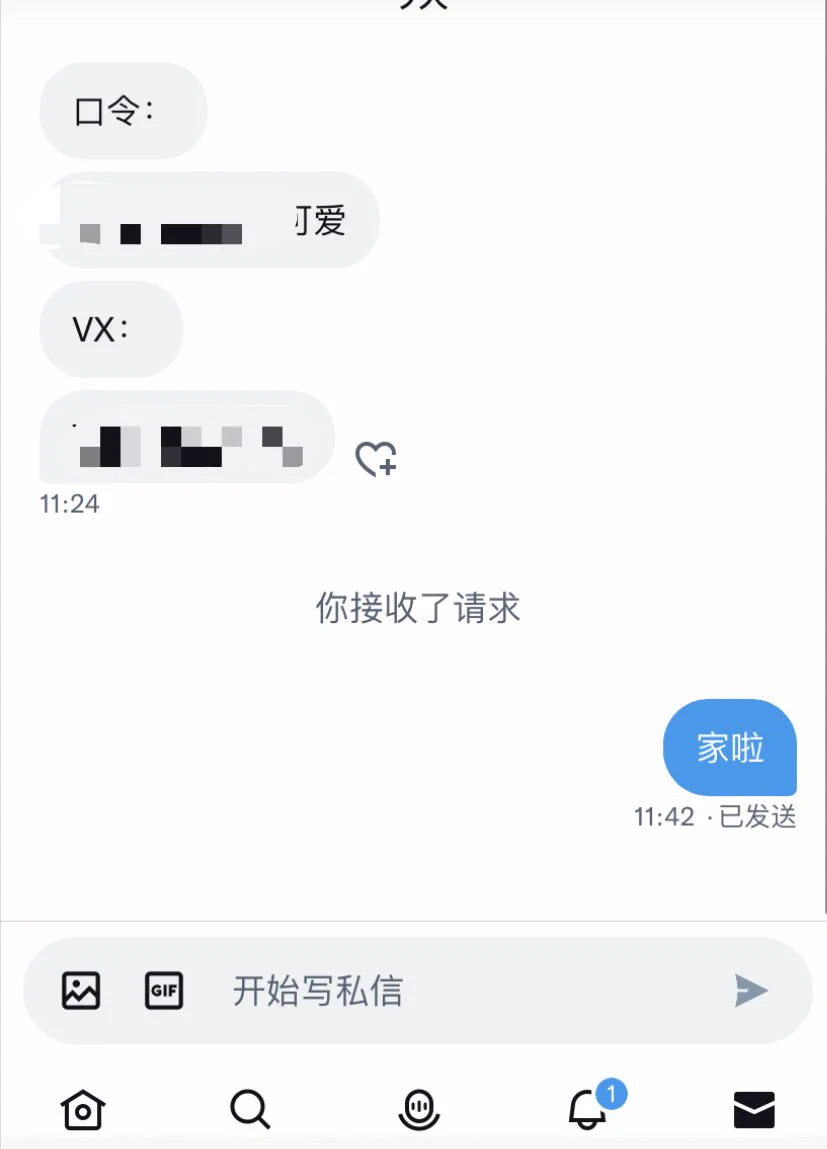Attach a photo to the message
Viewport: 827px width, 1149px height.
pos(81,990)
